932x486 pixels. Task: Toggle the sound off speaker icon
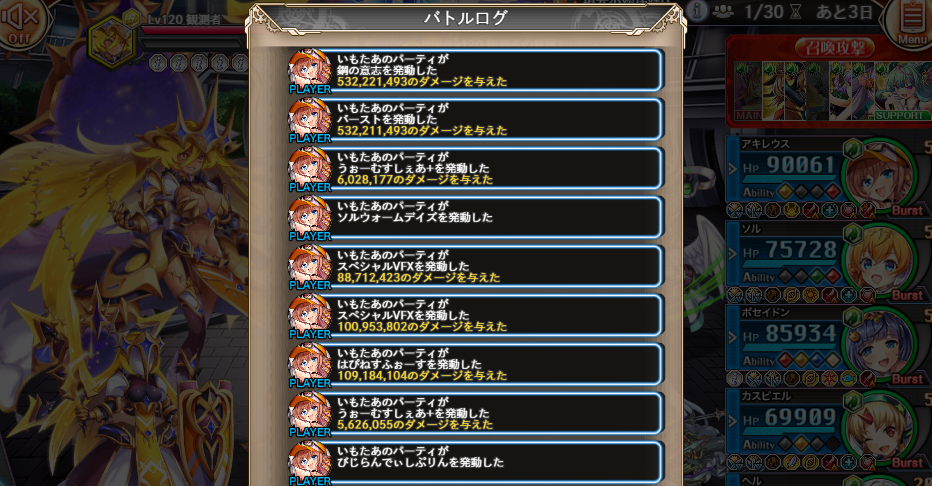point(20,20)
